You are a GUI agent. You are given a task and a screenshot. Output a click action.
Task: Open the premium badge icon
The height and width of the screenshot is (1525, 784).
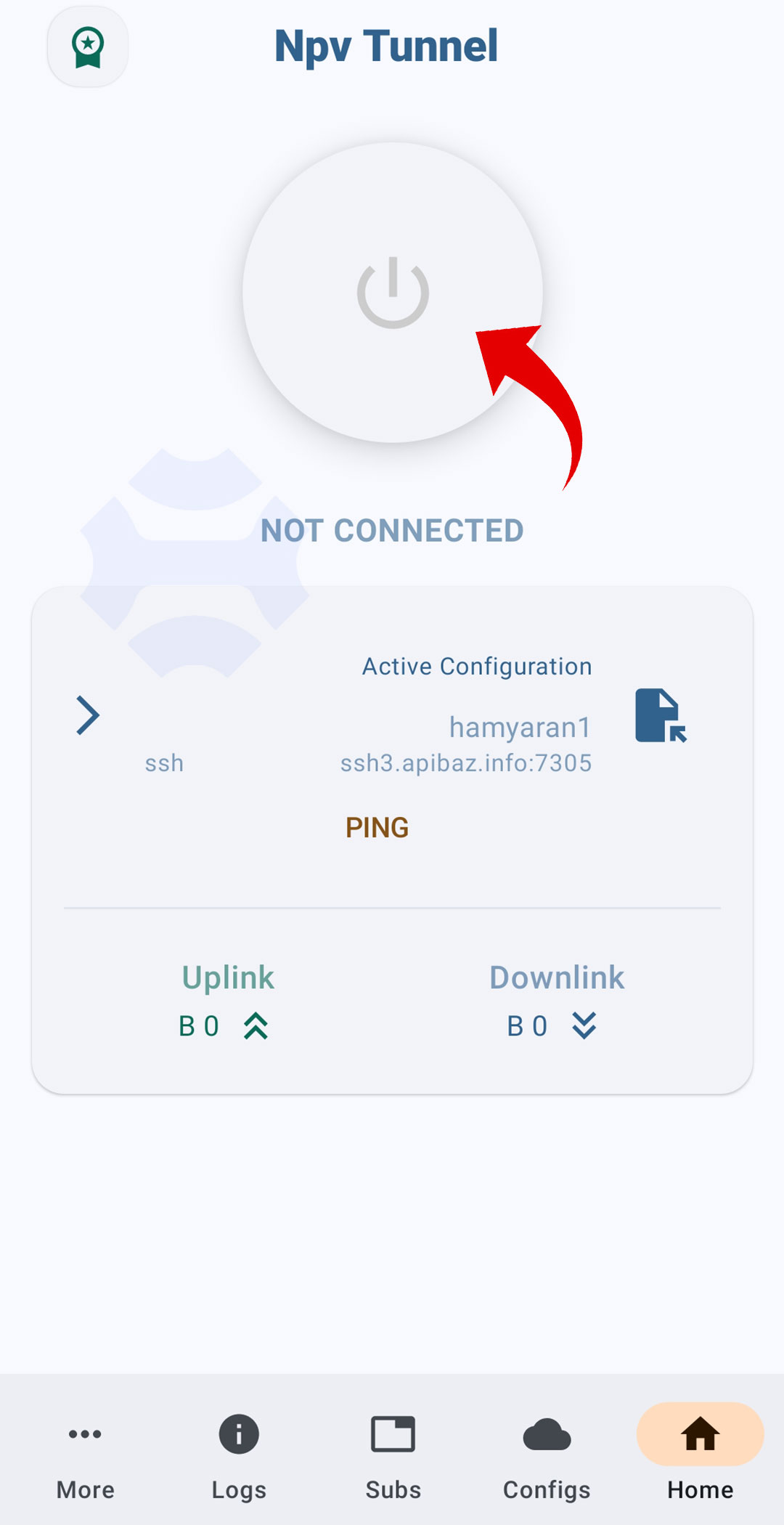pos(88,47)
